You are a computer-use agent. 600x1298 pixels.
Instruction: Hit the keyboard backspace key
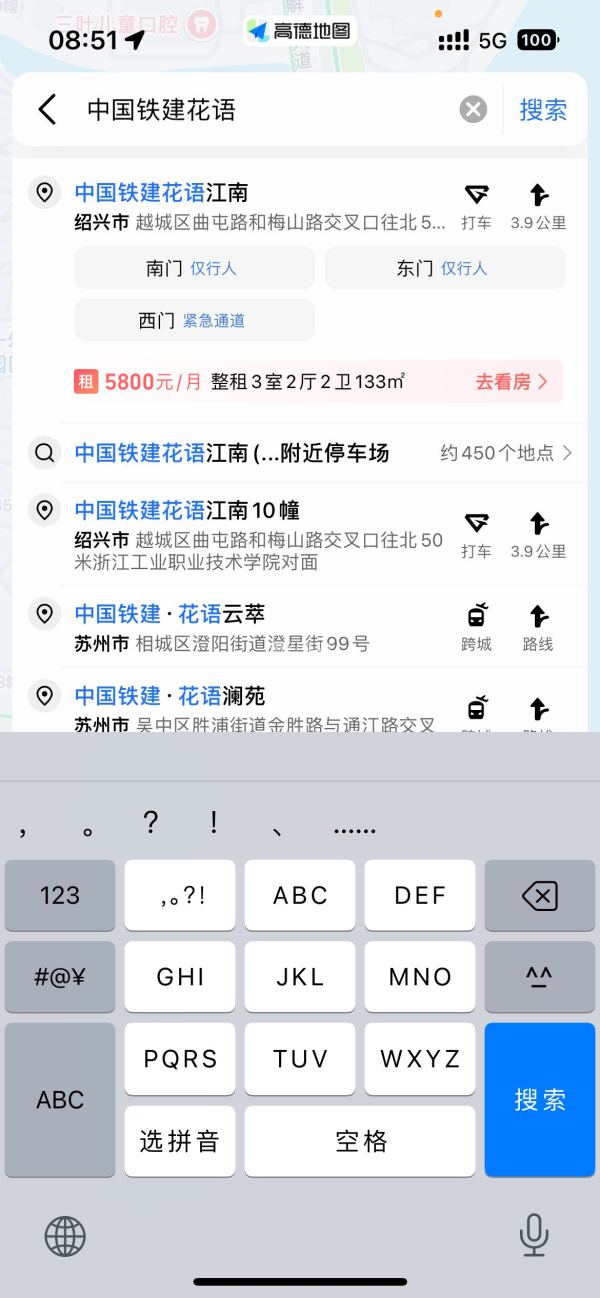point(539,895)
